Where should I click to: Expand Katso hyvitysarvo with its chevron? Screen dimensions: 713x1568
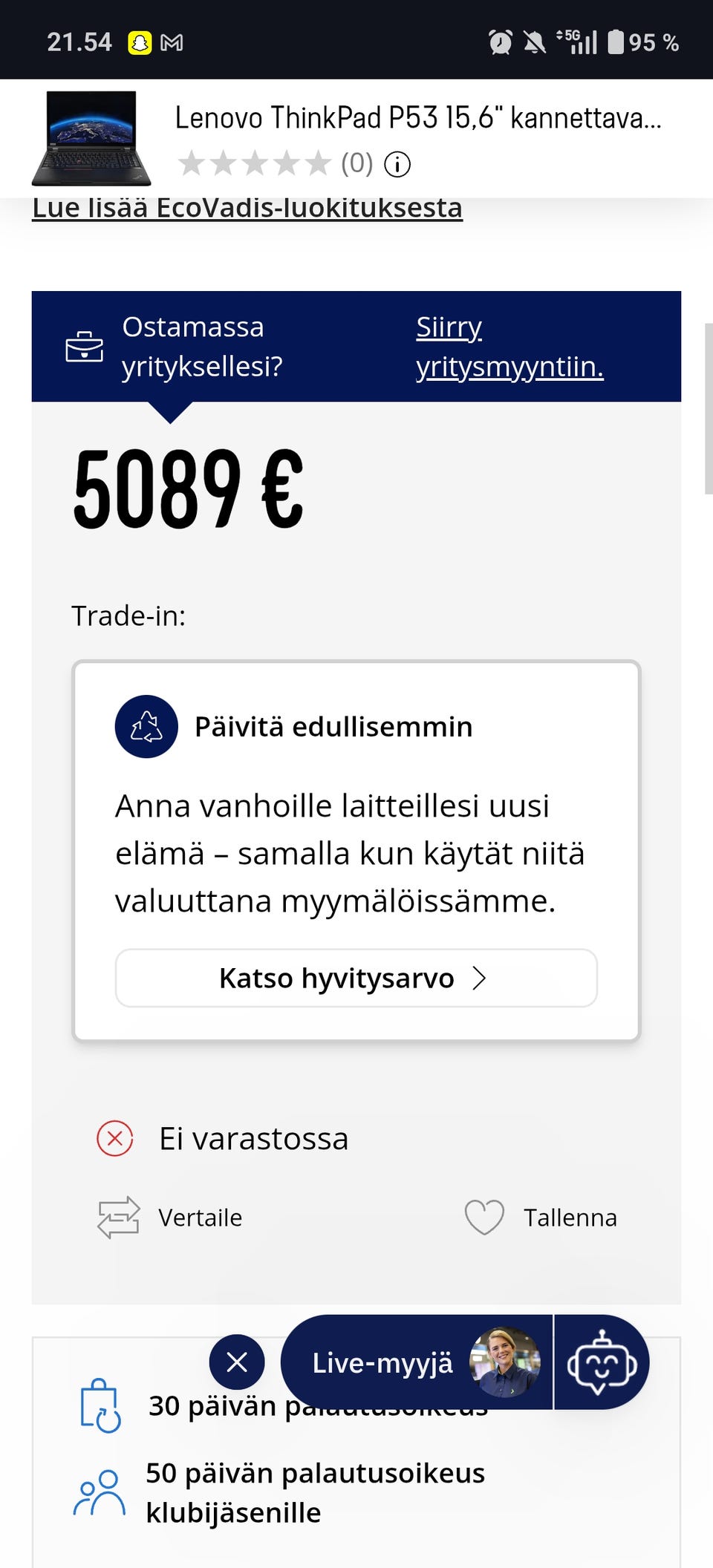pyautogui.click(x=480, y=978)
